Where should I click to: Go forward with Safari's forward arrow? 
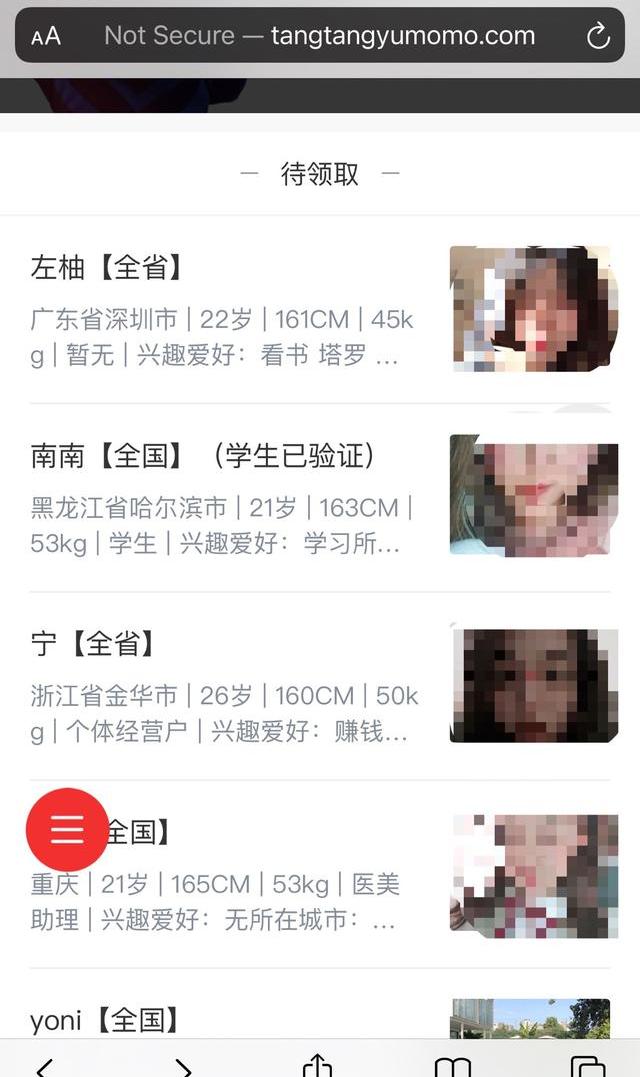182,1066
